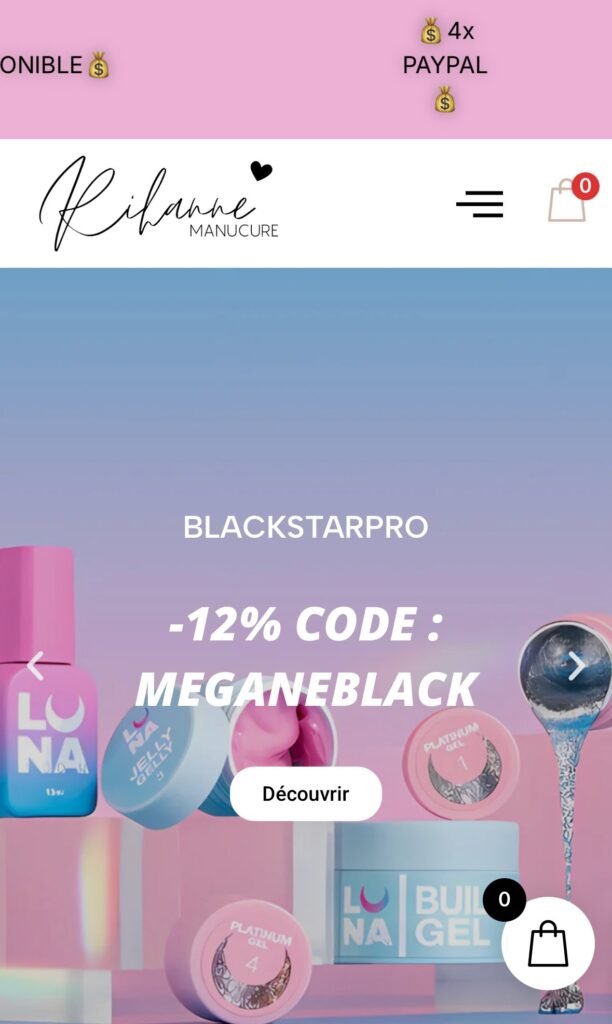Go to the next banner slide
Viewport: 612px width, 1024px height.
point(576,666)
